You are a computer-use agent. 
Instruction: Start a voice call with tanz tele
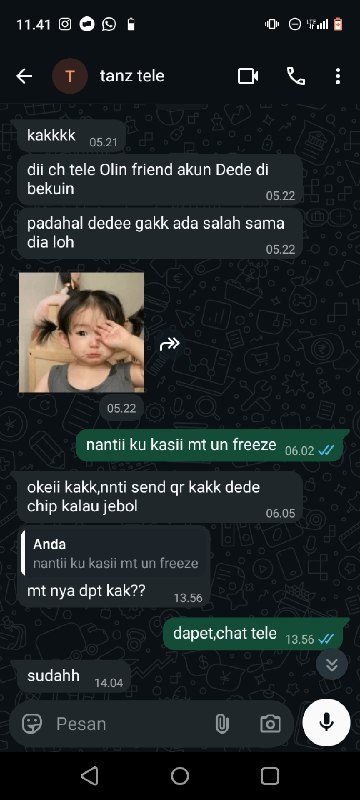[296, 77]
